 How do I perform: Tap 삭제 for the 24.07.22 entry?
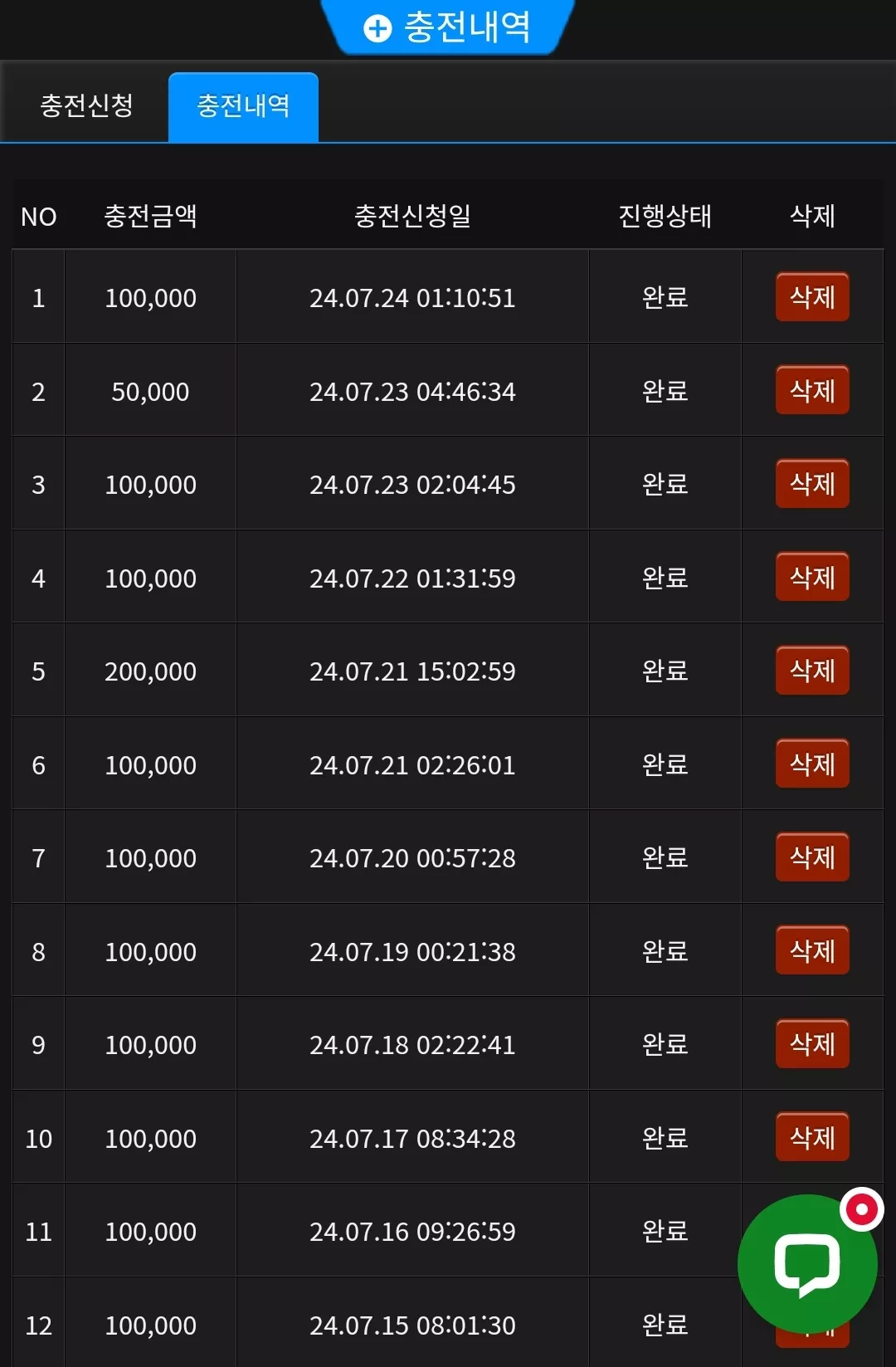pyautogui.click(x=812, y=577)
